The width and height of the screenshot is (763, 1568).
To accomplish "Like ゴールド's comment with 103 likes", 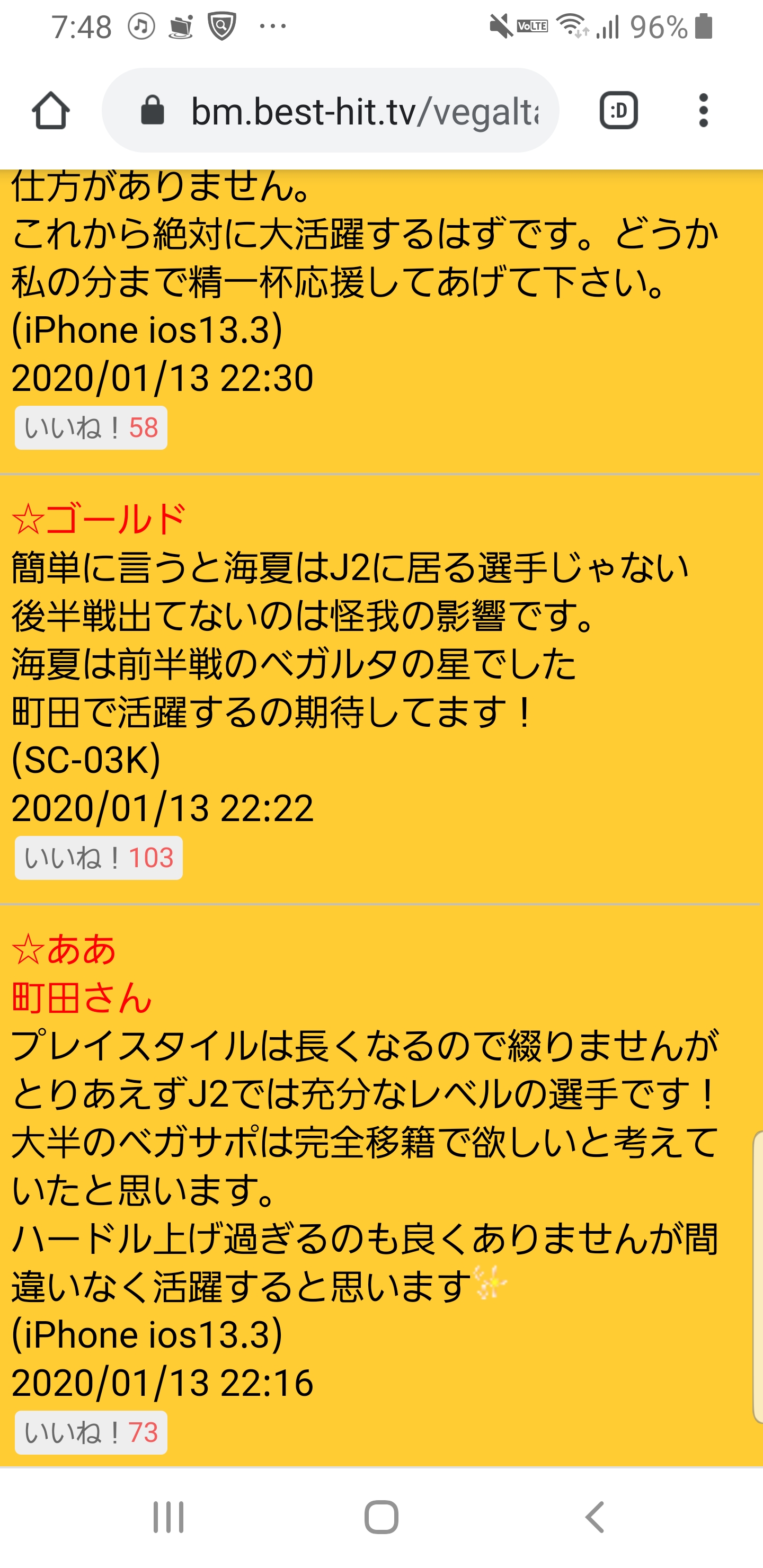I will click(99, 858).
